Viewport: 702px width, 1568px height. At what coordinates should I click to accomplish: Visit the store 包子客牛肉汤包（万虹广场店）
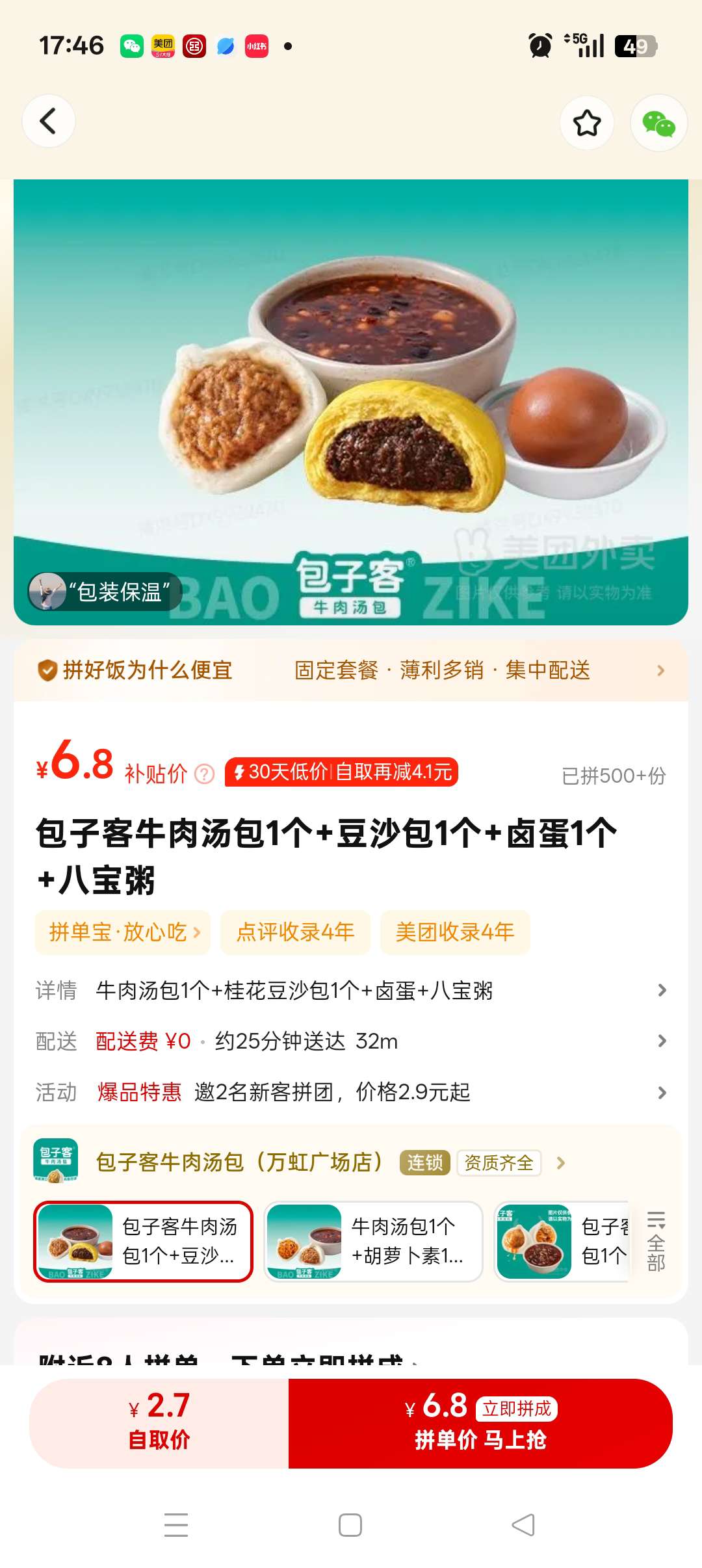pyautogui.click(x=240, y=1162)
